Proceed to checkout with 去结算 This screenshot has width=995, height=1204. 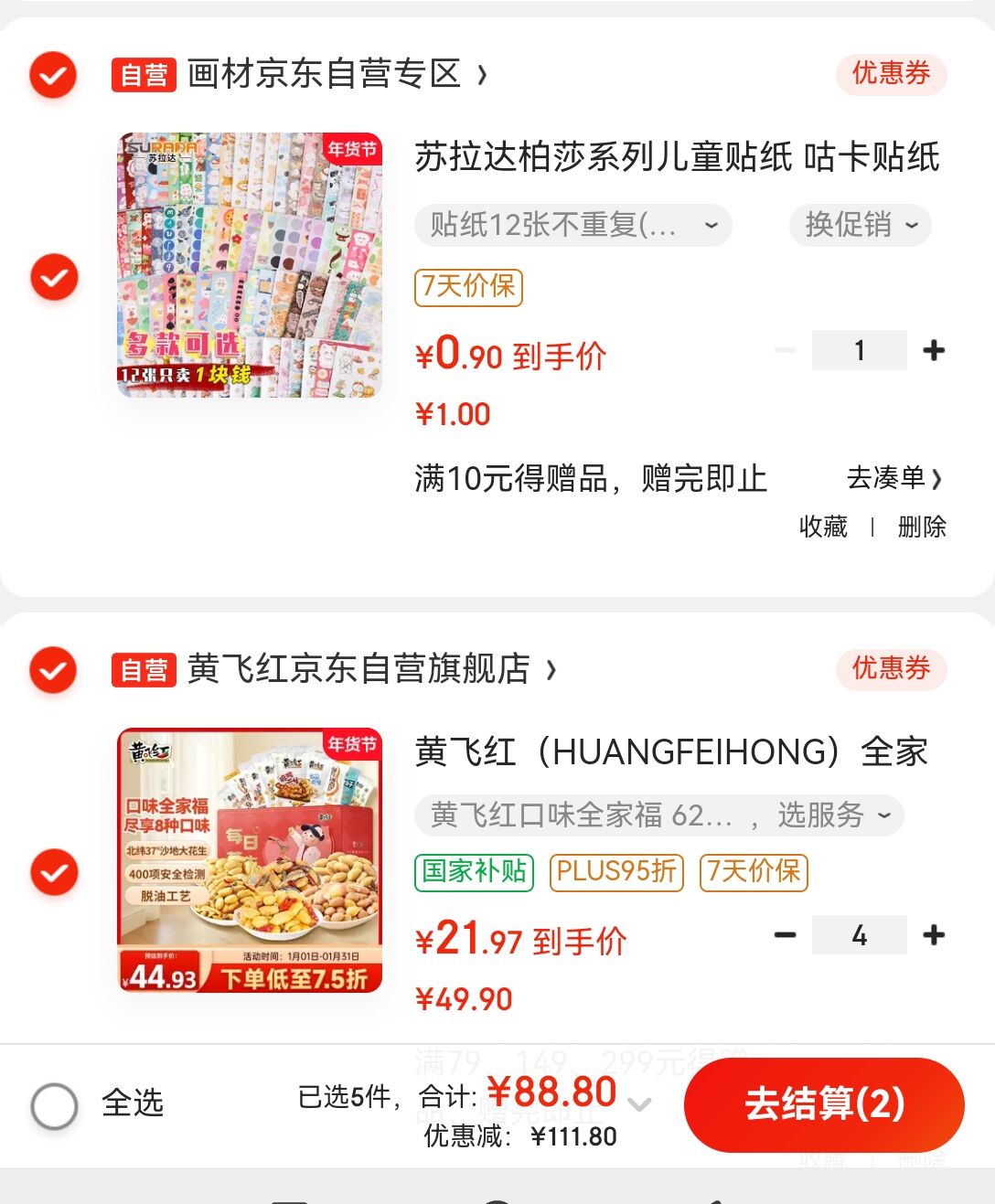click(824, 1104)
